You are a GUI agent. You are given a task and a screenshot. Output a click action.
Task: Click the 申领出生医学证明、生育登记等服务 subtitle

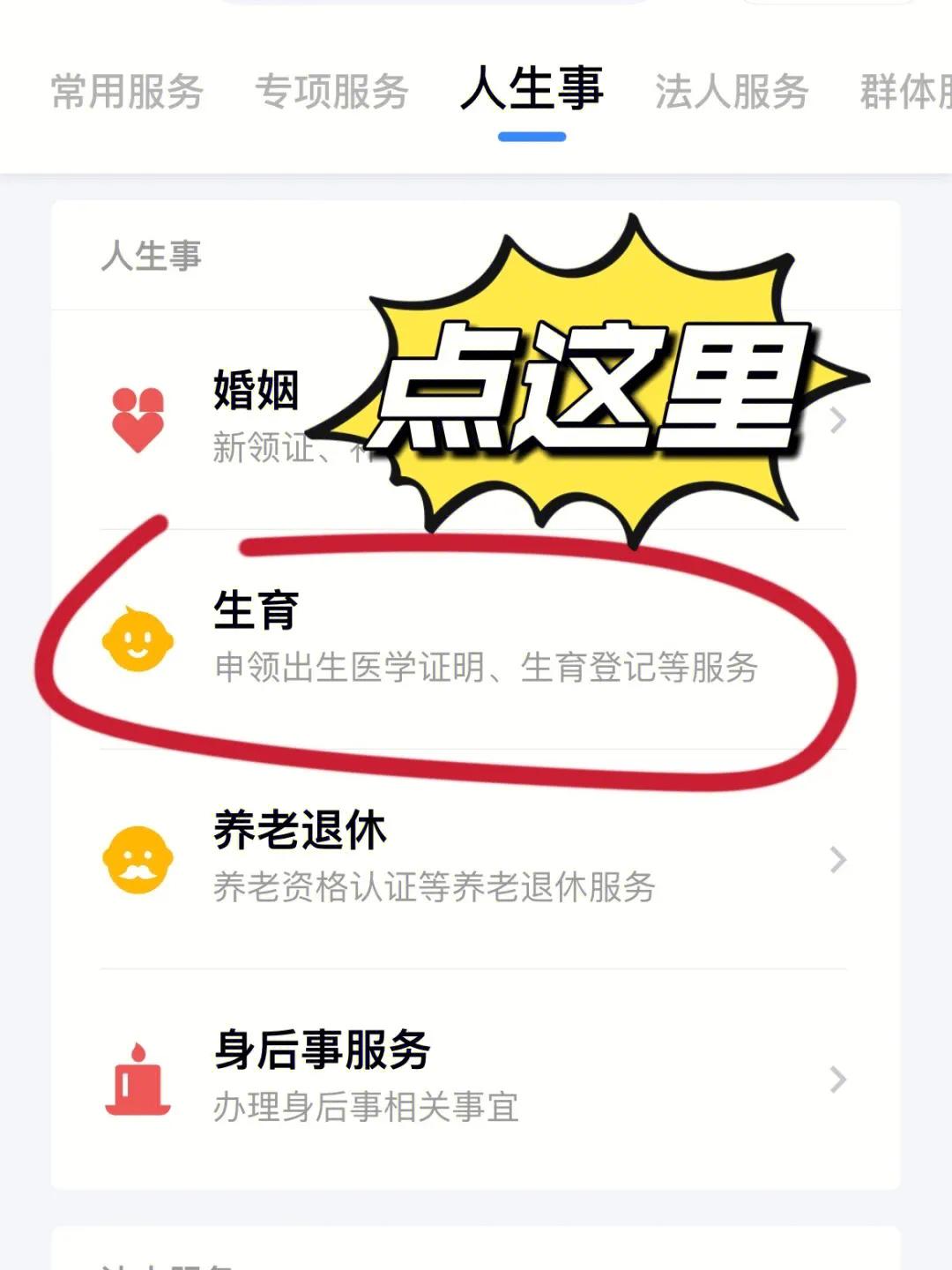pos(488,670)
